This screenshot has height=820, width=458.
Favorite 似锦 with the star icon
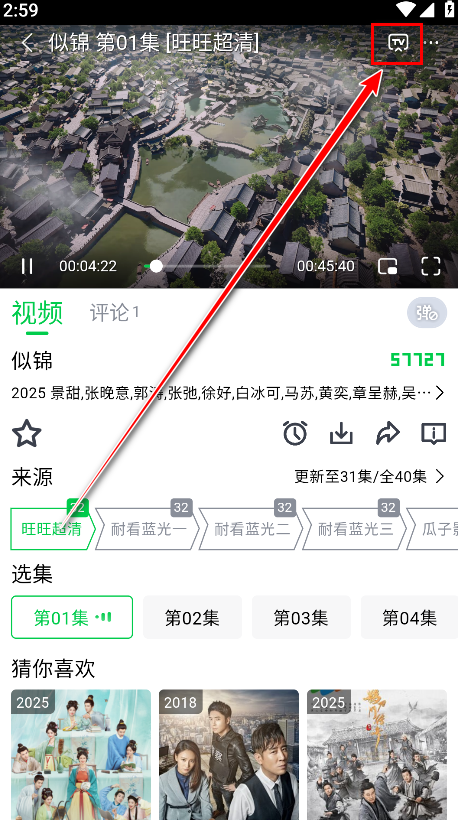pos(27,434)
